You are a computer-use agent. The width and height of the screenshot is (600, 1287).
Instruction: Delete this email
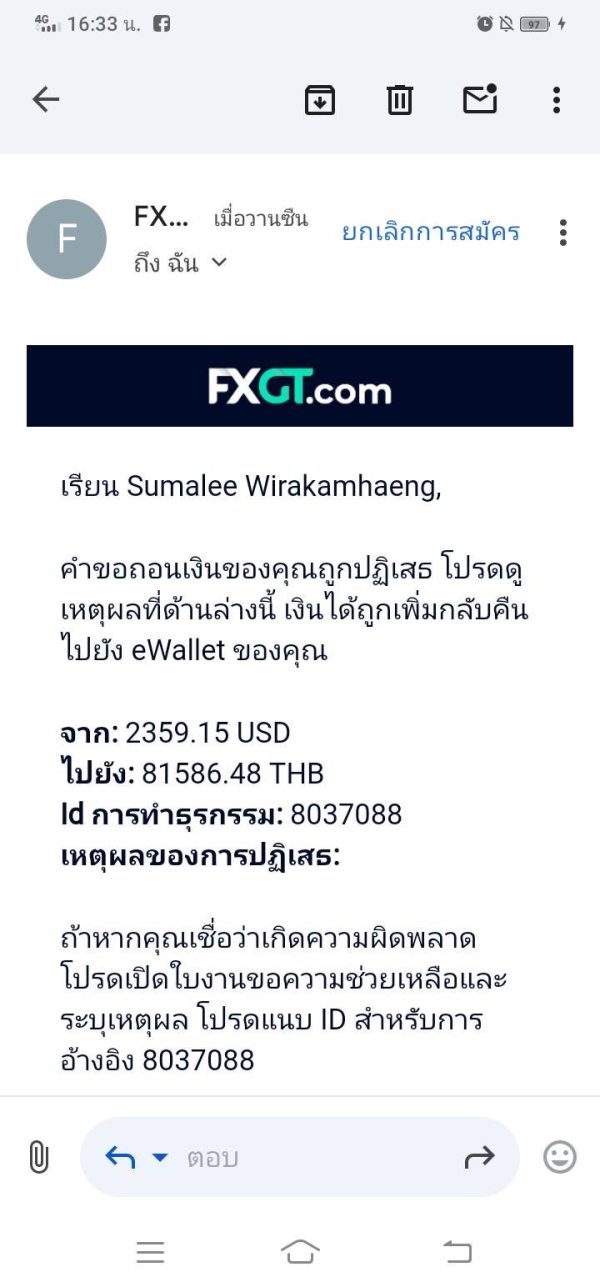coord(400,99)
